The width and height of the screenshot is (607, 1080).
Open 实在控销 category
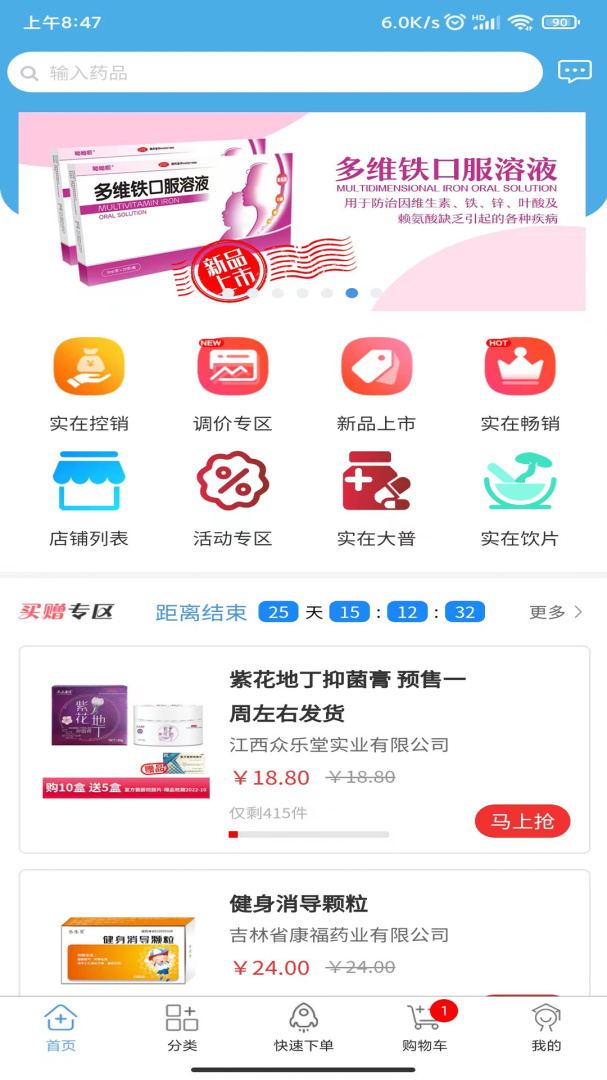tap(89, 384)
